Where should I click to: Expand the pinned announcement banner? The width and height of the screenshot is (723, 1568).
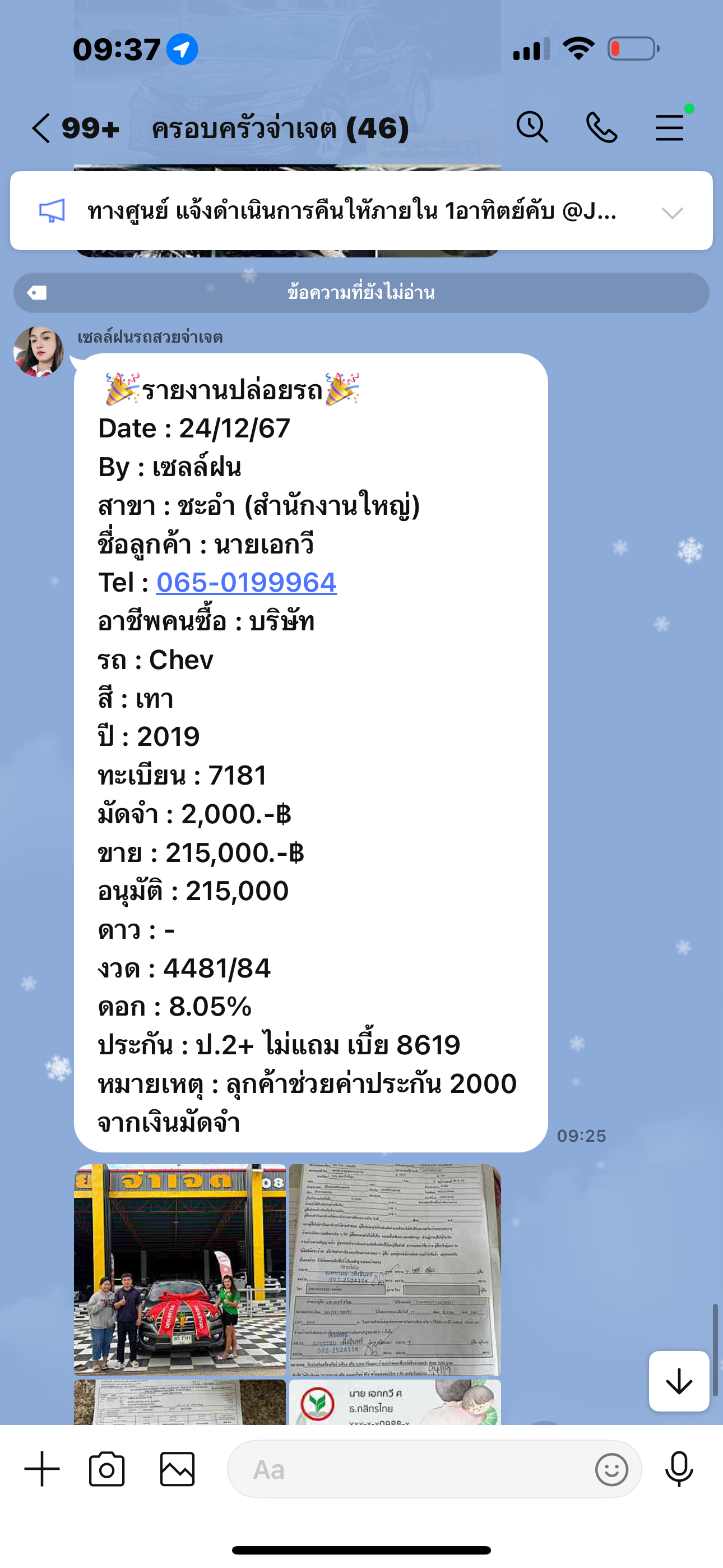pos(672,213)
